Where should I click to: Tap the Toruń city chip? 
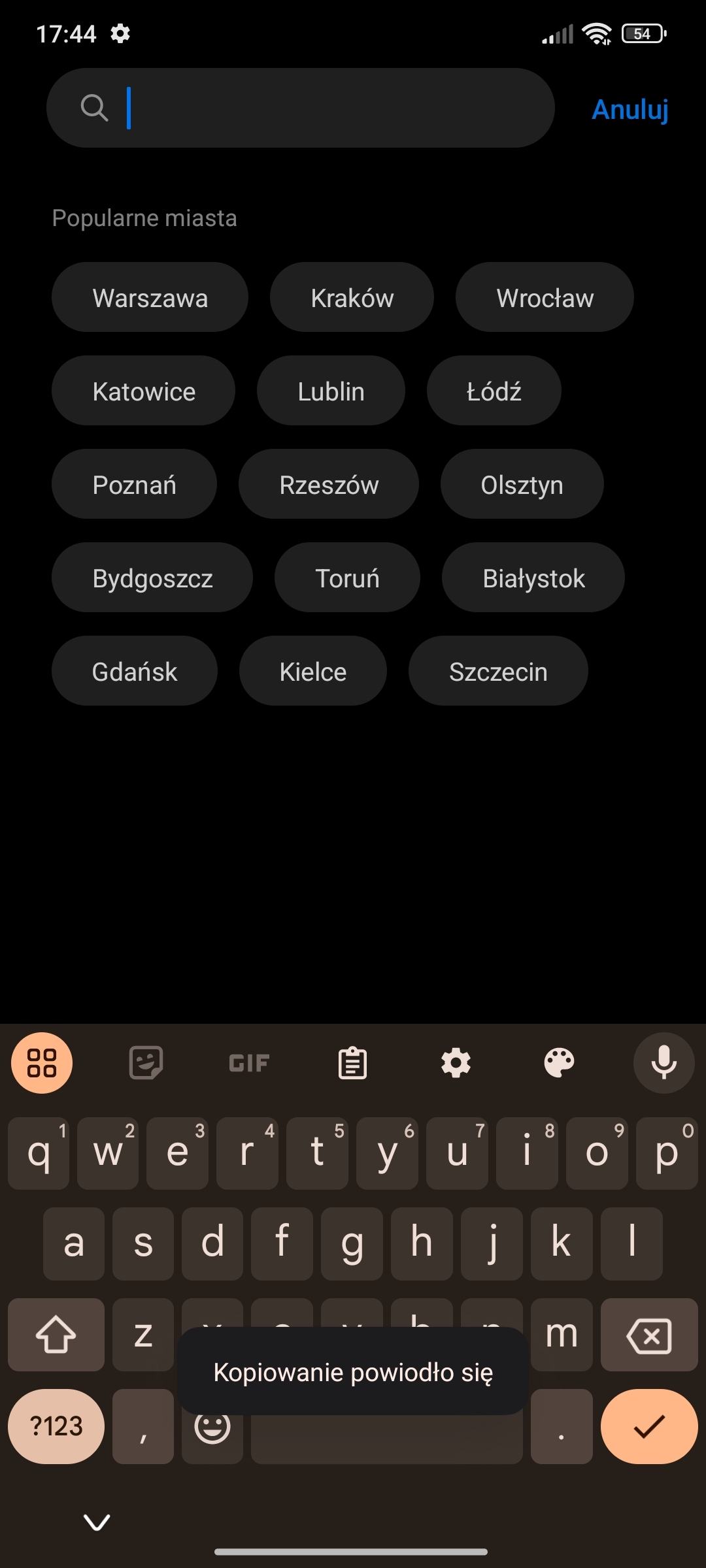point(347,578)
